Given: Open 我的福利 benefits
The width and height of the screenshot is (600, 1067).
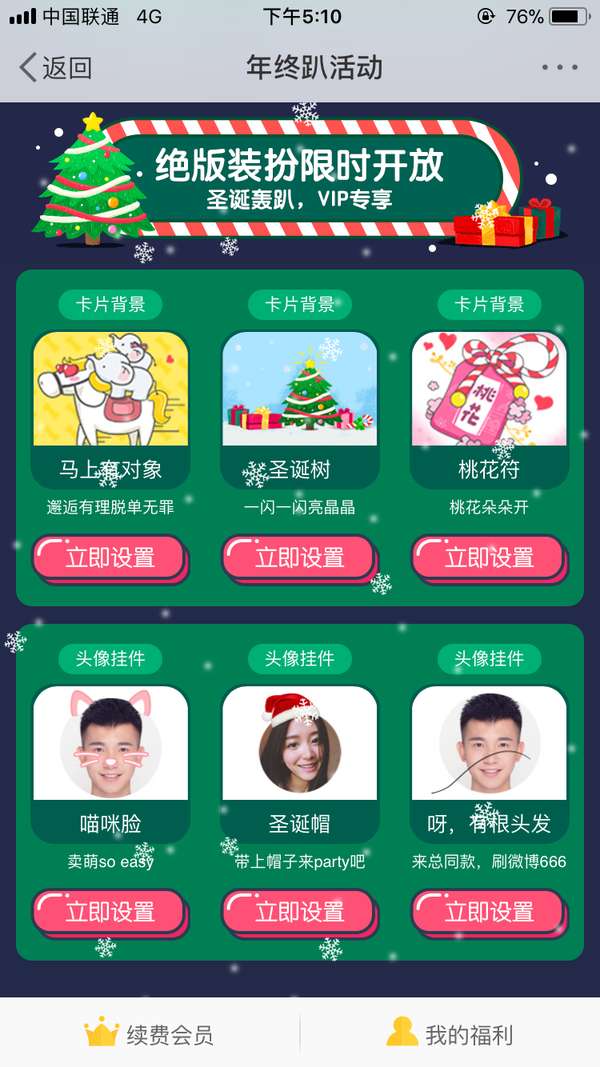Looking at the screenshot, I should point(450,1034).
